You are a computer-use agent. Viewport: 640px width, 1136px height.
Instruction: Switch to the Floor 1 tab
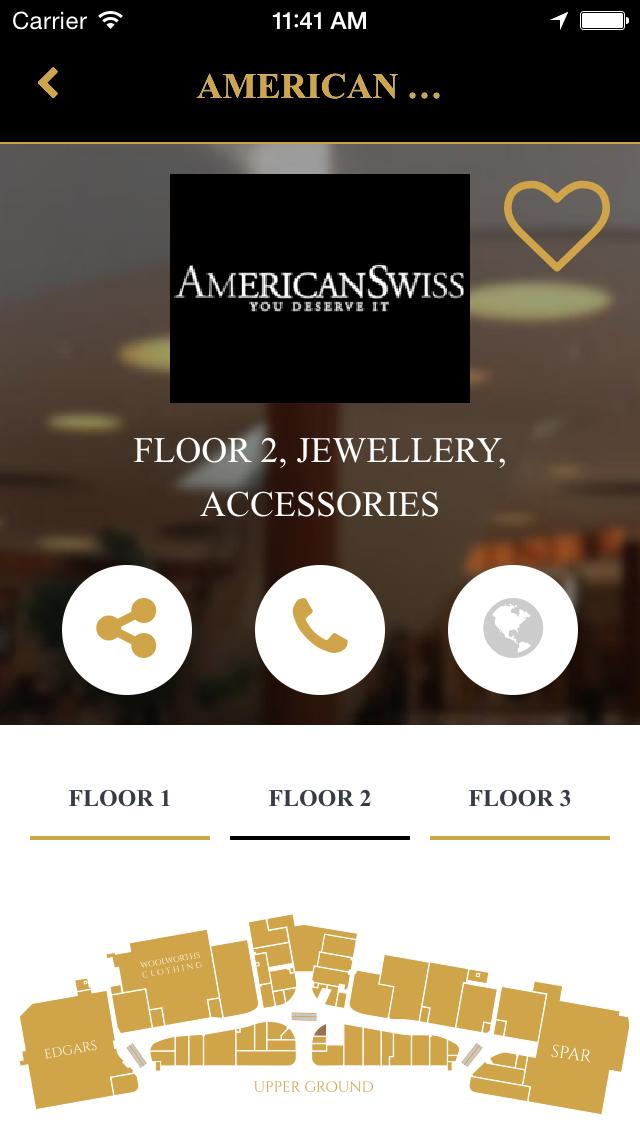(120, 799)
